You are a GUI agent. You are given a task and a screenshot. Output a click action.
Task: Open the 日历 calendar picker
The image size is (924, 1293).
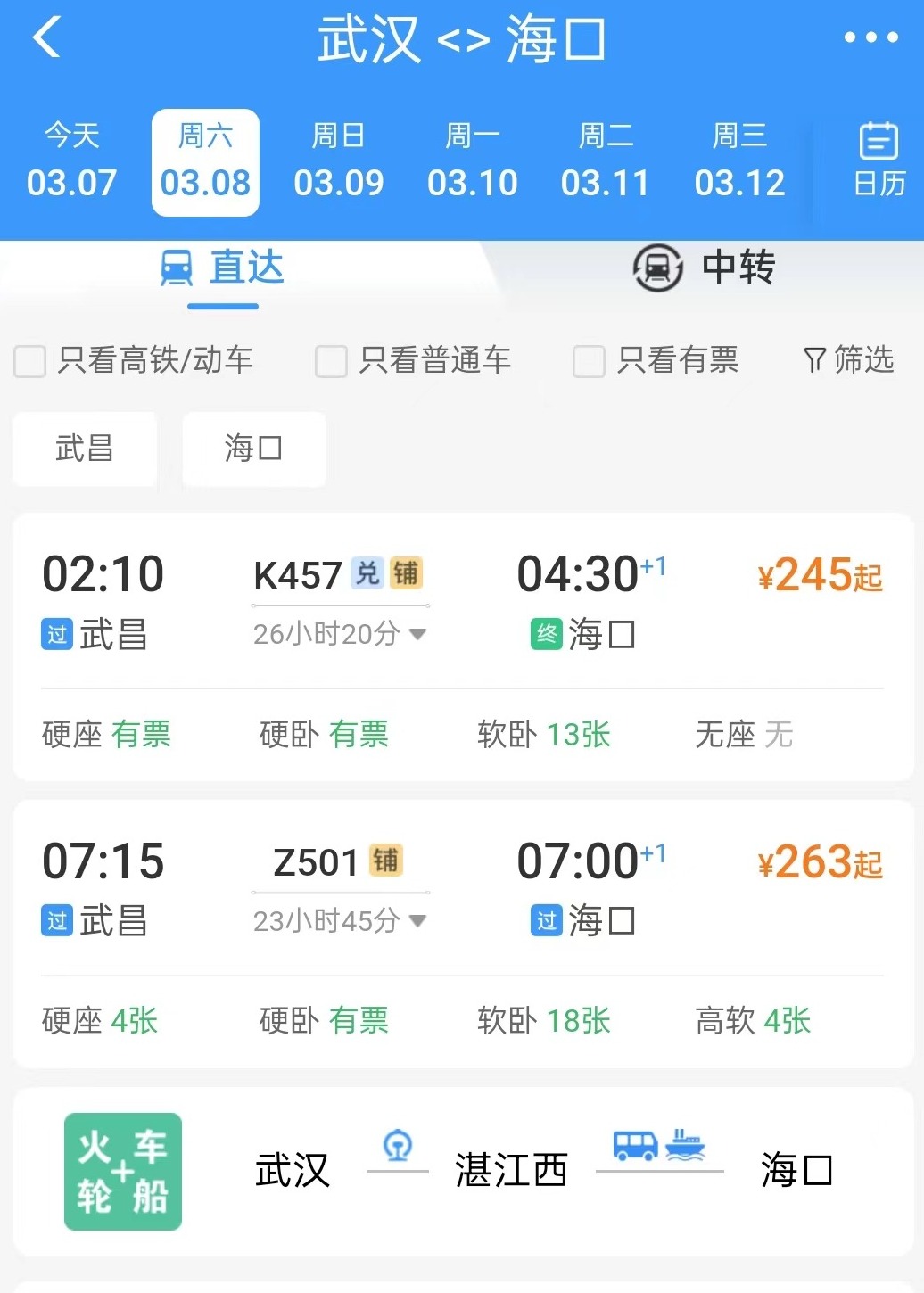click(x=879, y=161)
